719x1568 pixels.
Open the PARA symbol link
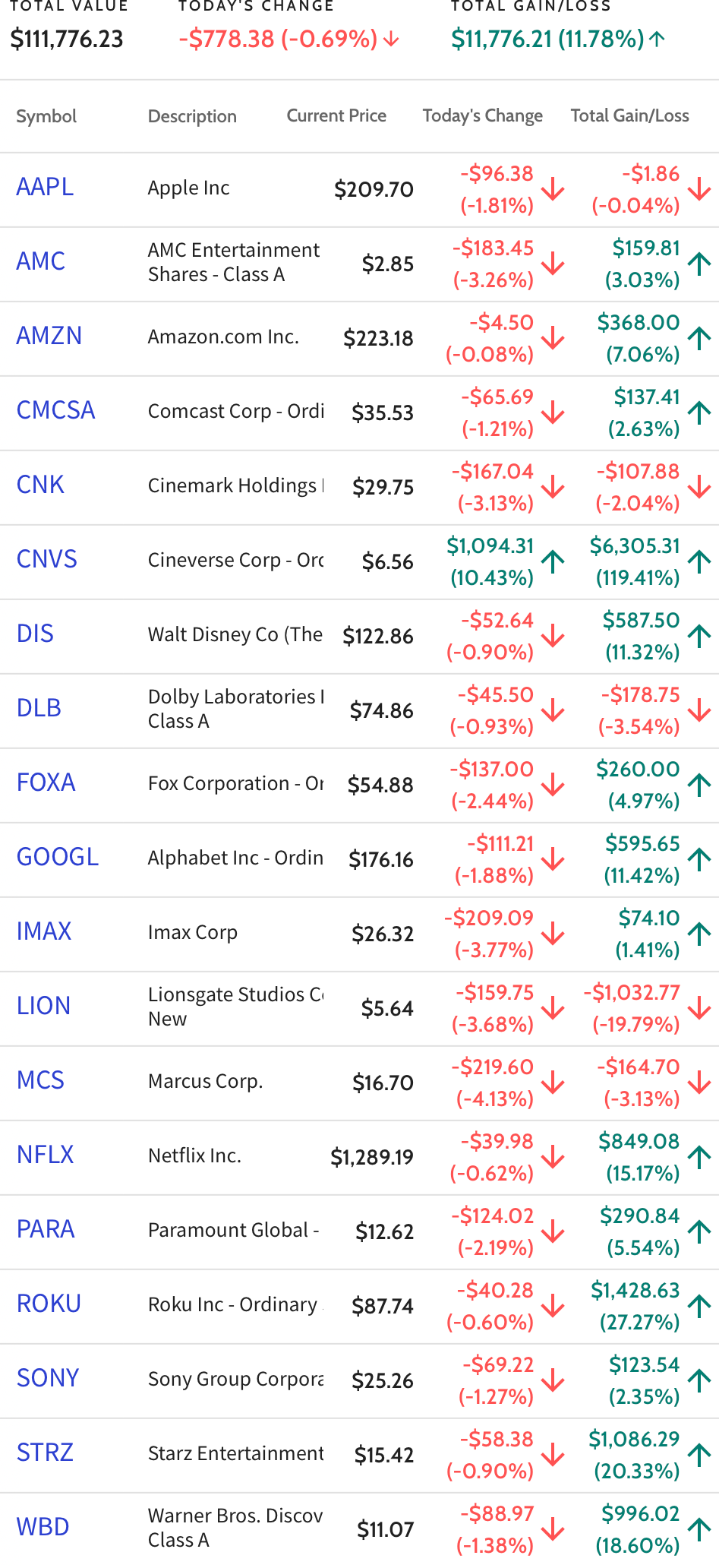tap(46, 1229)
